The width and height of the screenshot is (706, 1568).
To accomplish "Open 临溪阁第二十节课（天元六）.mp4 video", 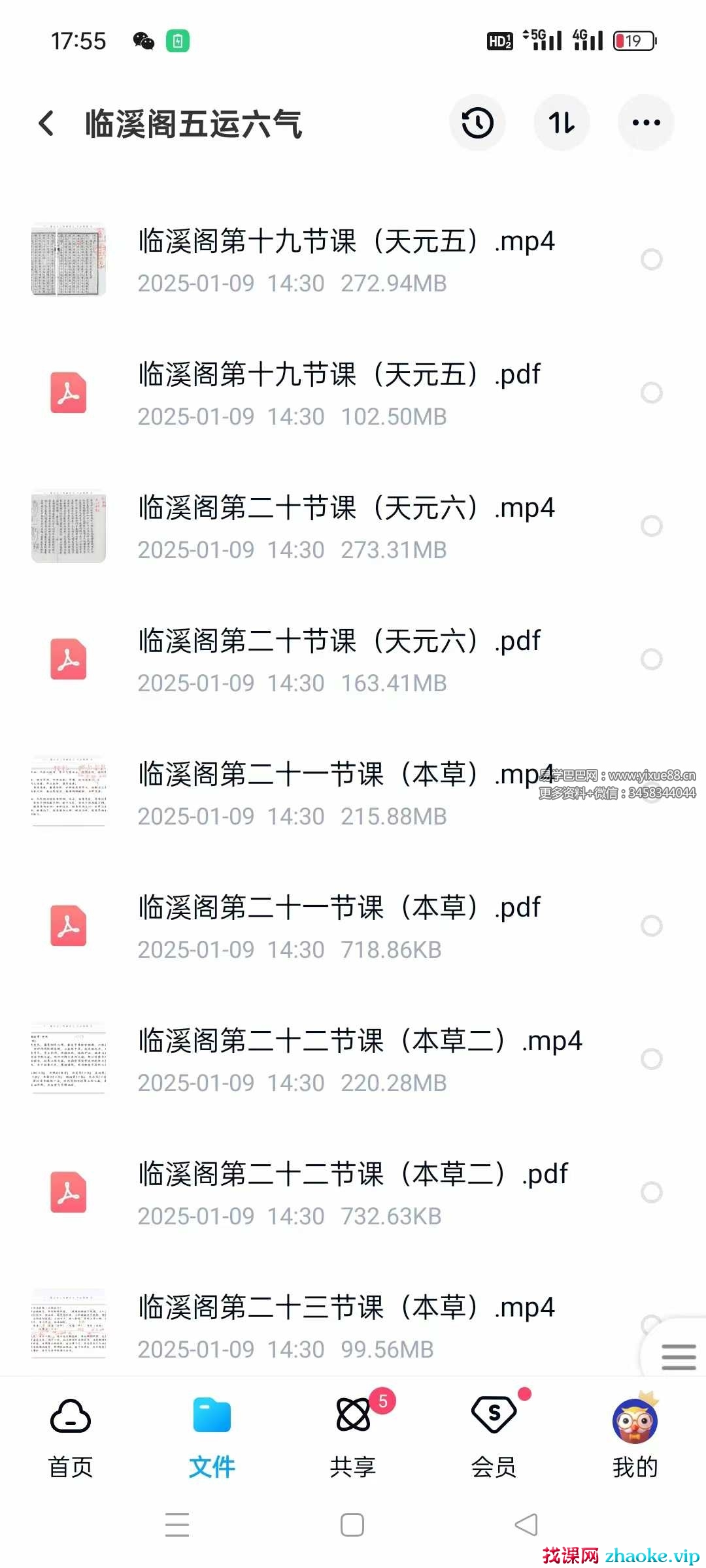I will 346,508.
